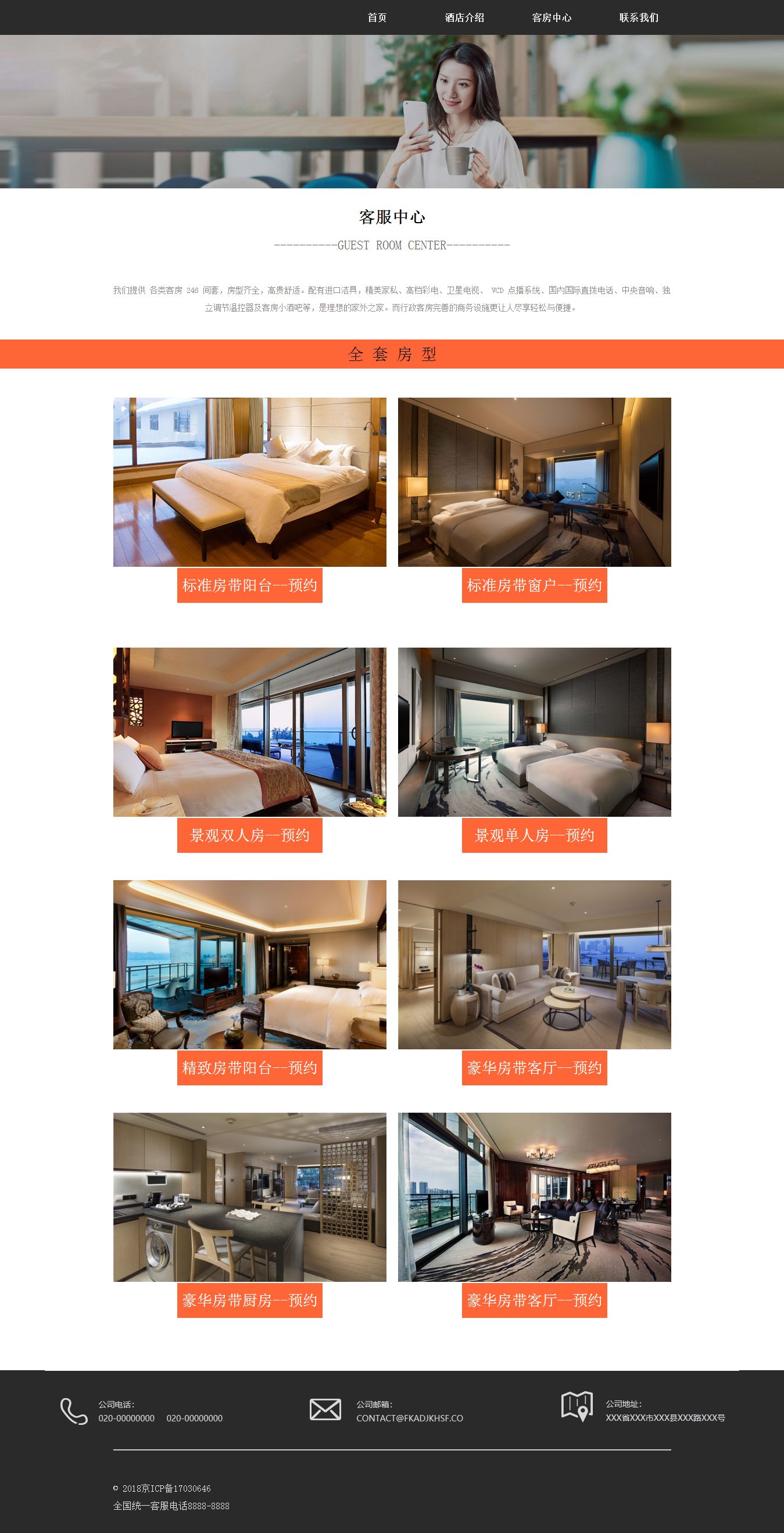This screenshot has width=784, height=1533.
Task: Reserve the 景观双人房
Action: click(x=249, y=835)
